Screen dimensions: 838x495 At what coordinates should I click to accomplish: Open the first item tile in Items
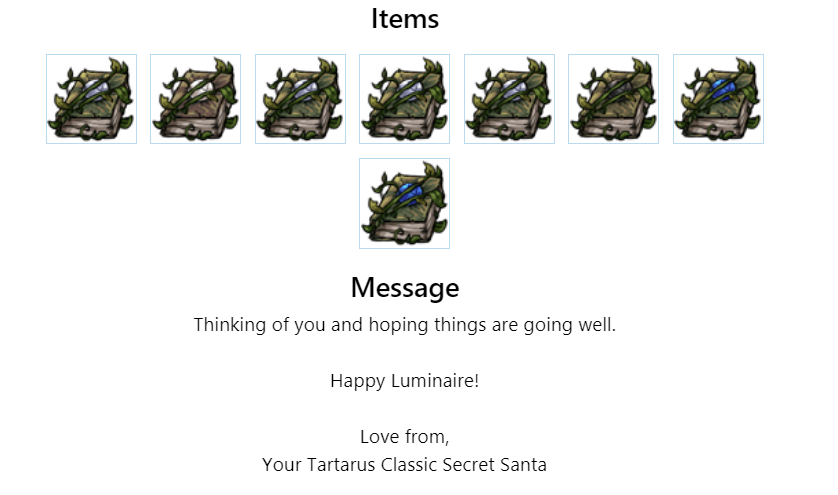tap(91, 99)
